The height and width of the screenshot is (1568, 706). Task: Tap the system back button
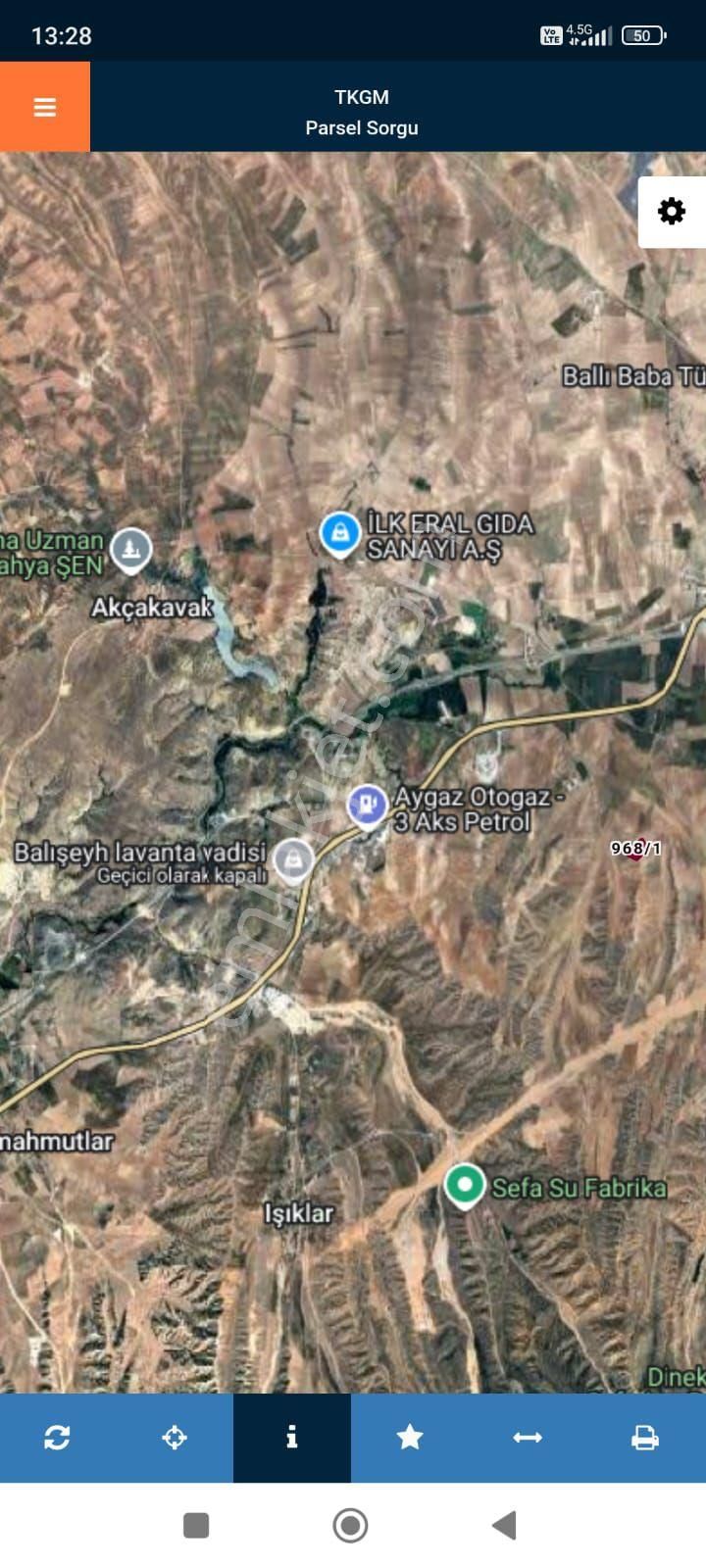tap(505, 1525)
